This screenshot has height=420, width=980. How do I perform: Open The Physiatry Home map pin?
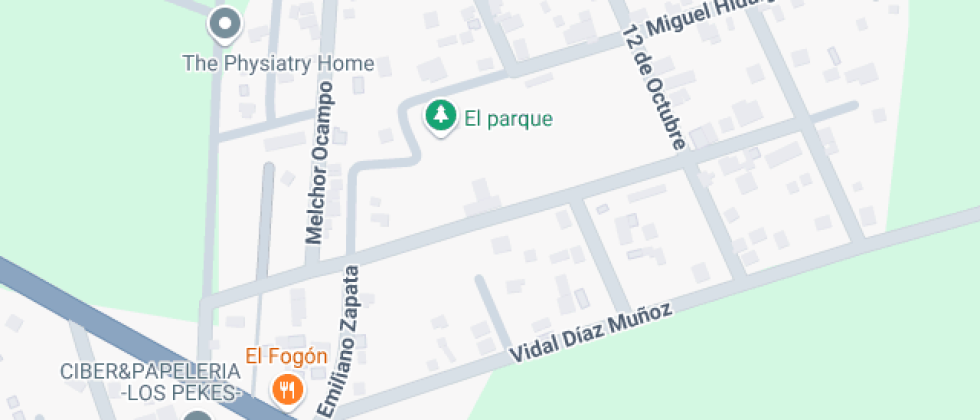(x=225, y=24)
